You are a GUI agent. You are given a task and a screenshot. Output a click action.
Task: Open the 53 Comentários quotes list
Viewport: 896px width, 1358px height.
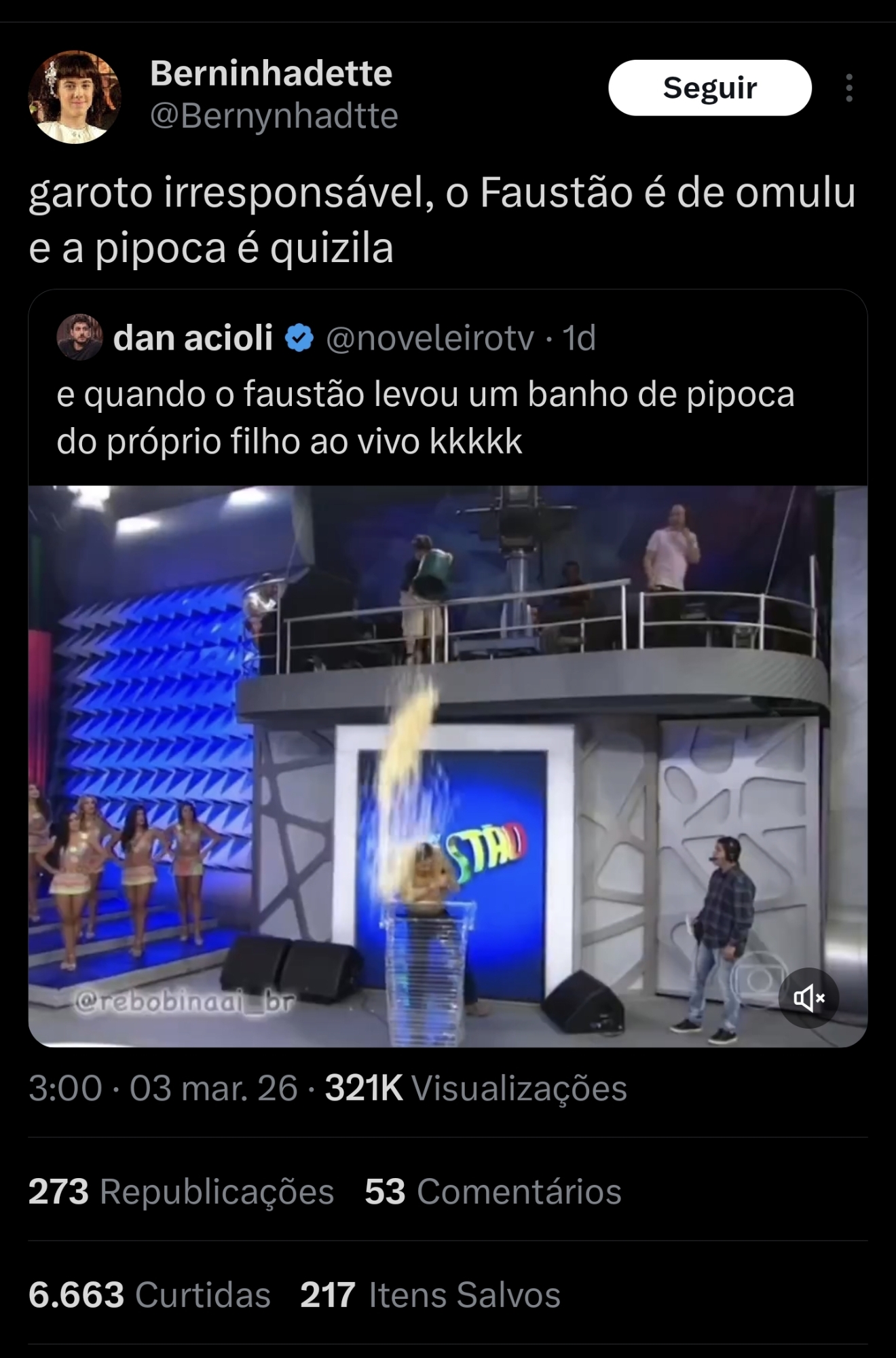click(x=493, y=1191)
